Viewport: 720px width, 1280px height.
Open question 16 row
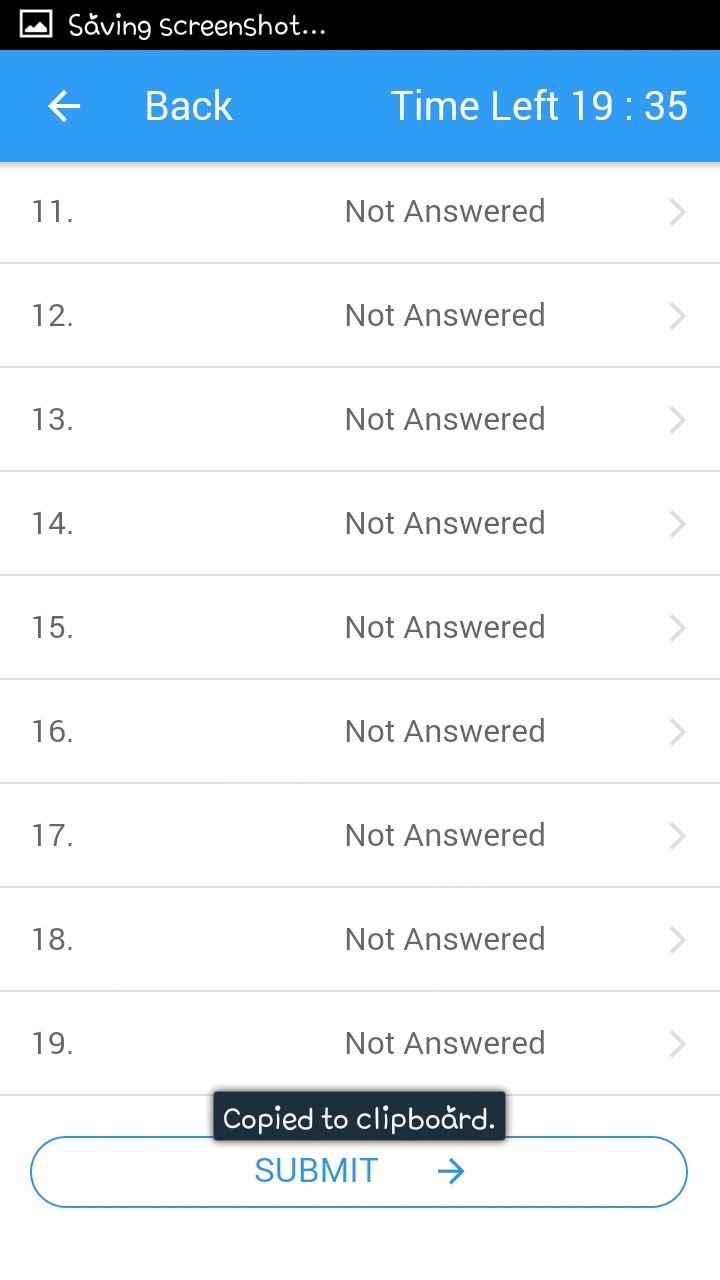coord(360,732)
